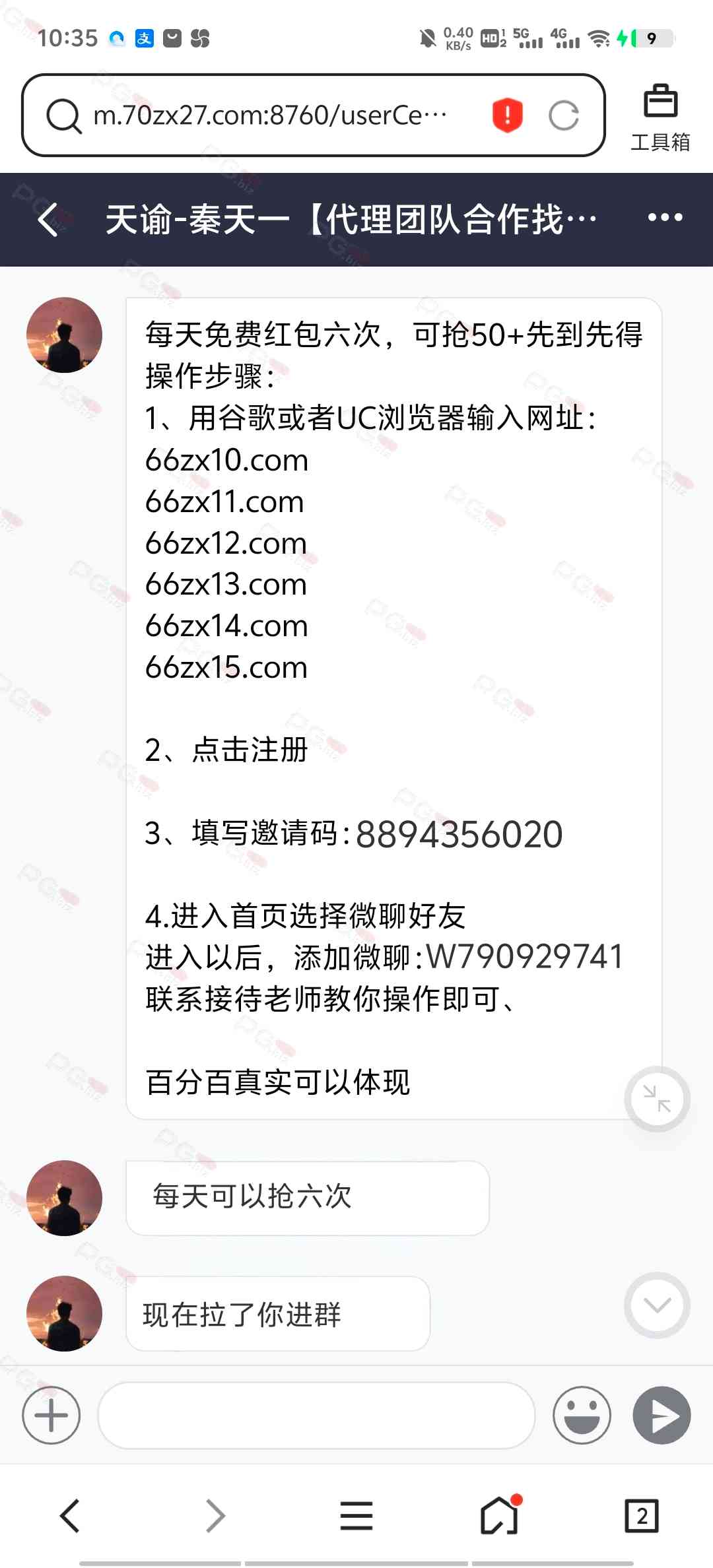Tap sender avatar beside 每天可以抢六次

point(64,1198)
